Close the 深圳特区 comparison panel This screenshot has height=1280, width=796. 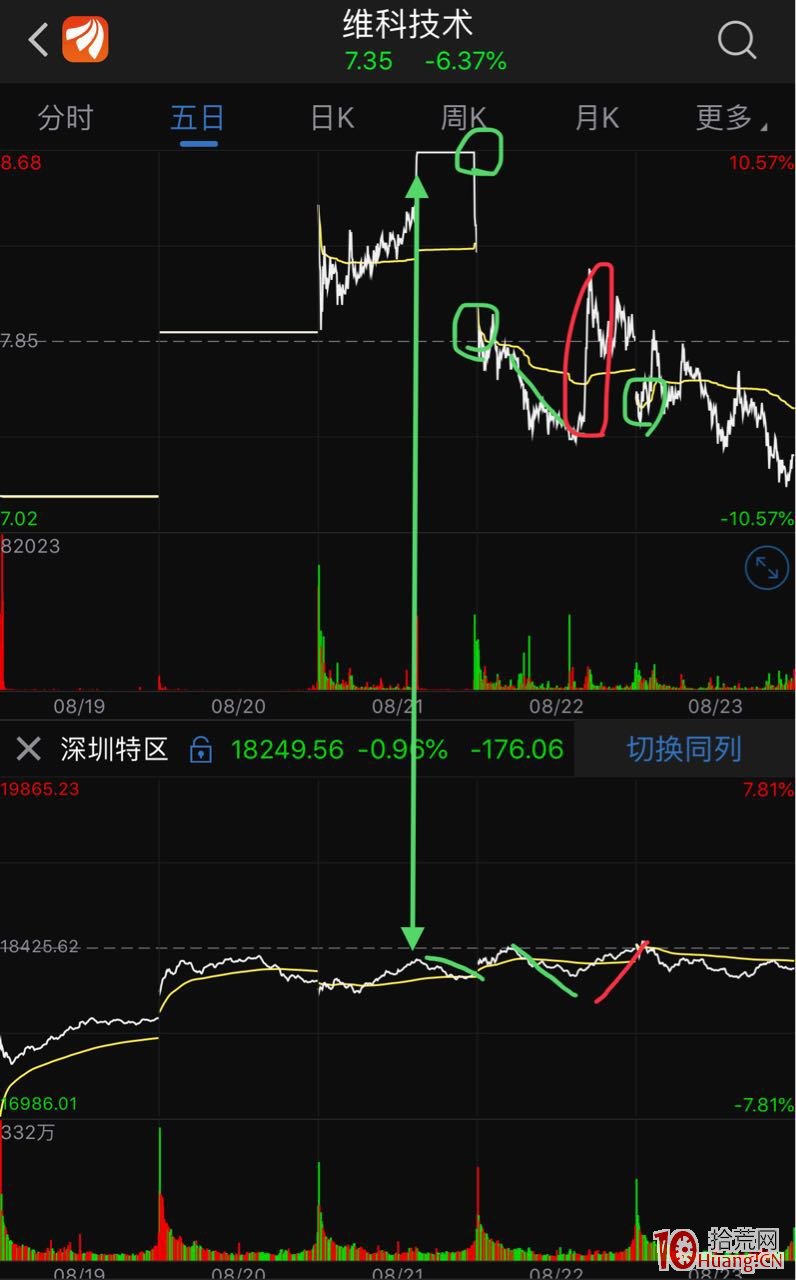tap(29, 749)
